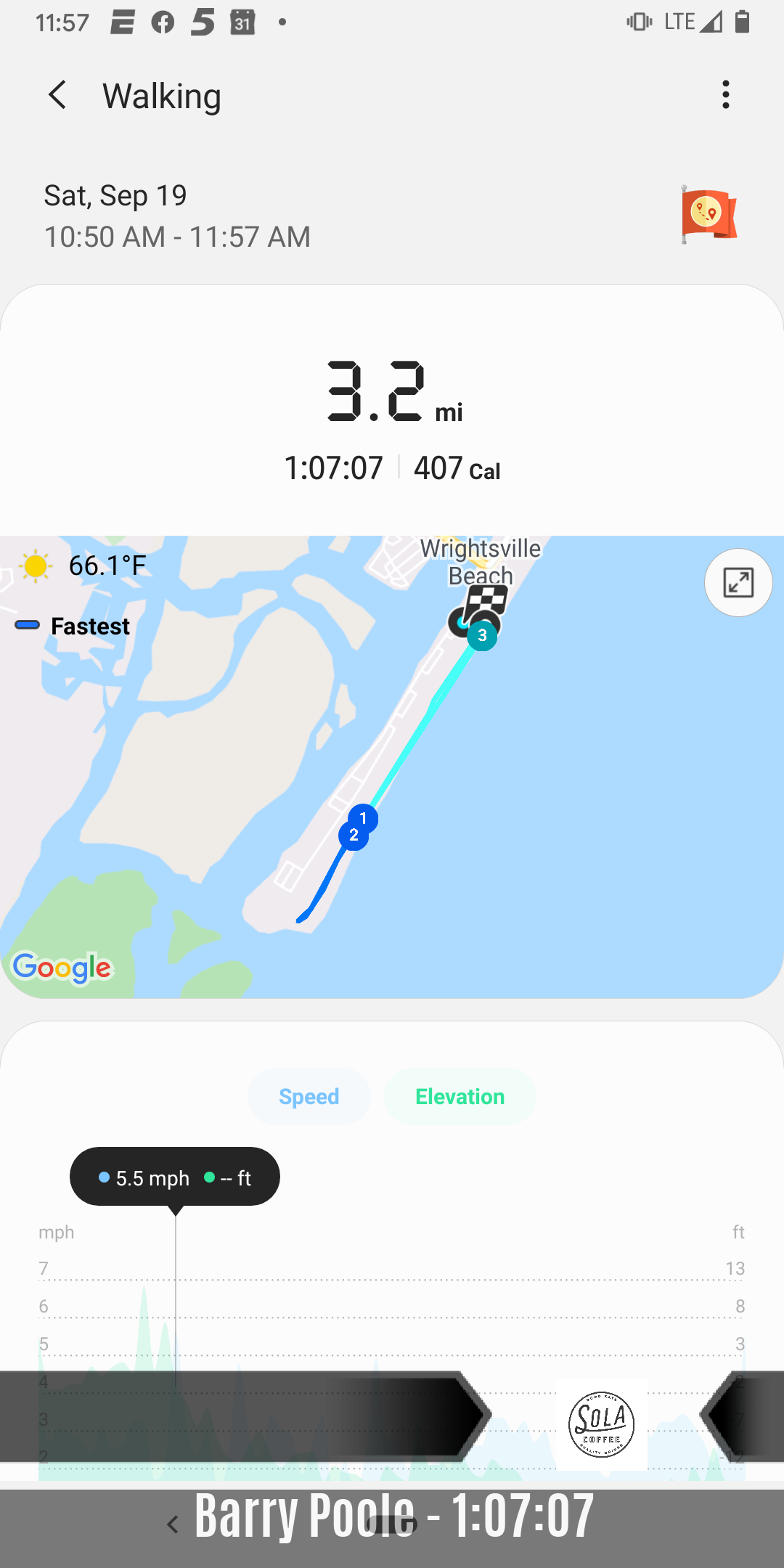Open the overflow menu

click(x=725, y=95)
